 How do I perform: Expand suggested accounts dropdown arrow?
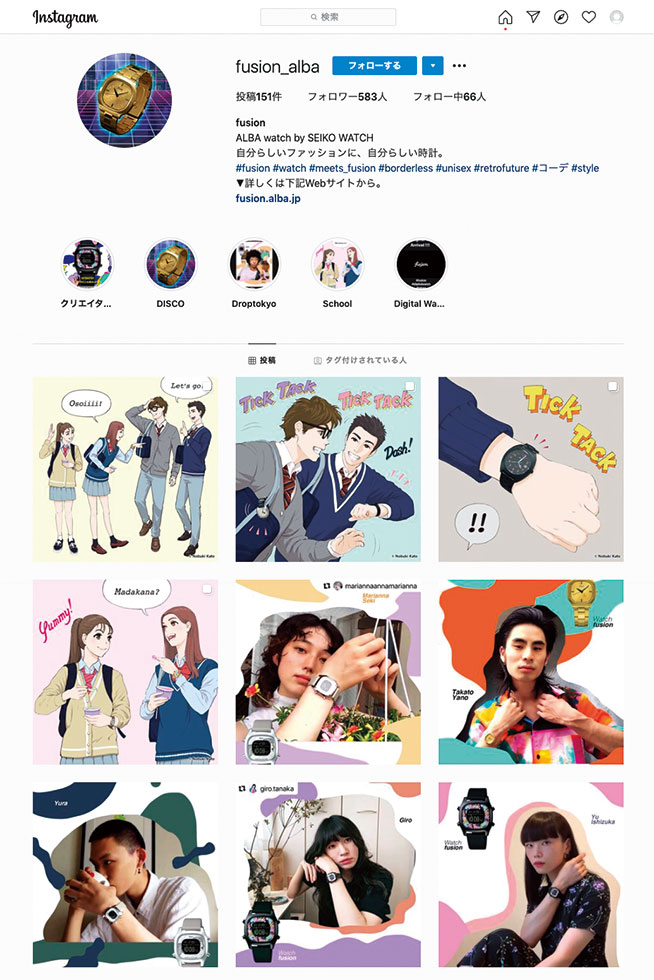(432, 66)
